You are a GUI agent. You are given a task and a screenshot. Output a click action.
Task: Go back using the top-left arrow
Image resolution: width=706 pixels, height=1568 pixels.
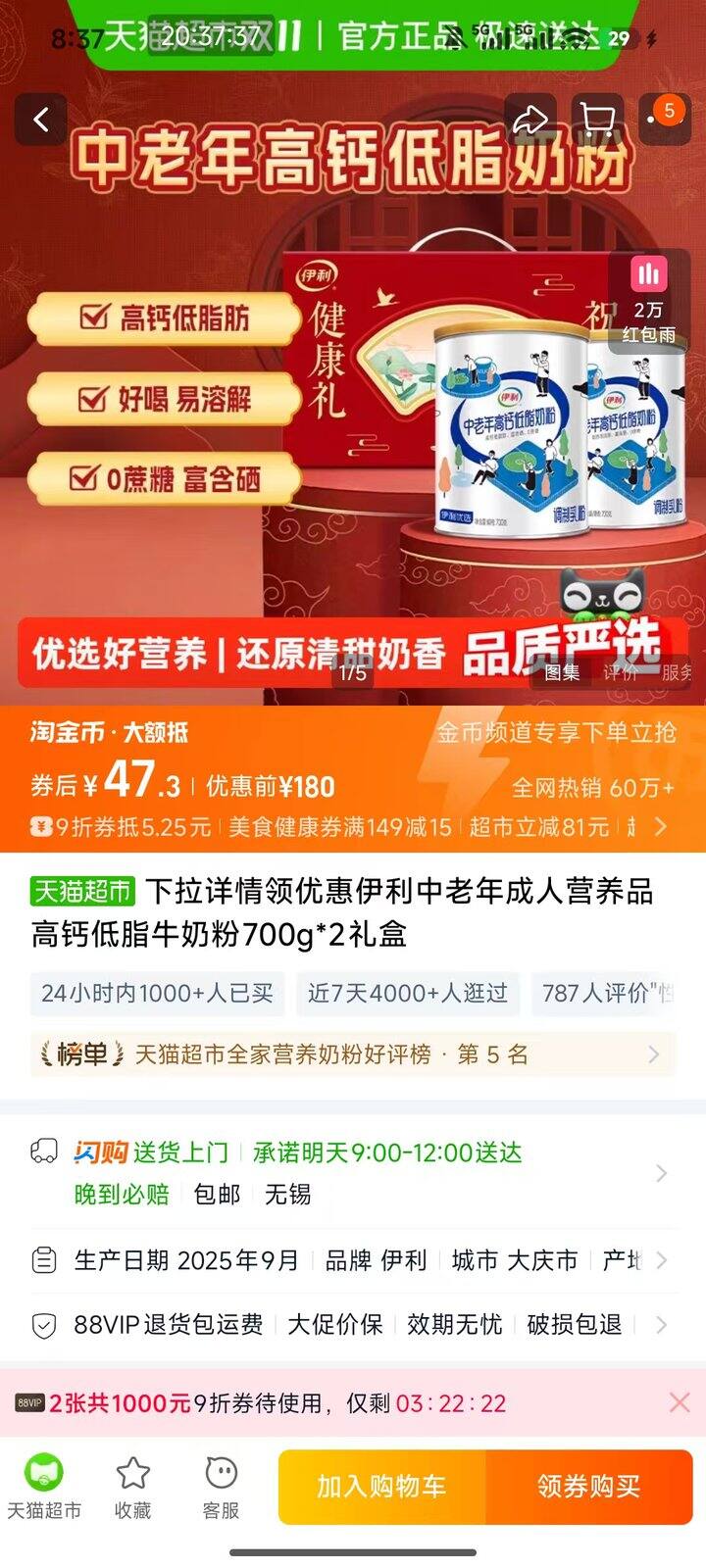coord(41,121)
